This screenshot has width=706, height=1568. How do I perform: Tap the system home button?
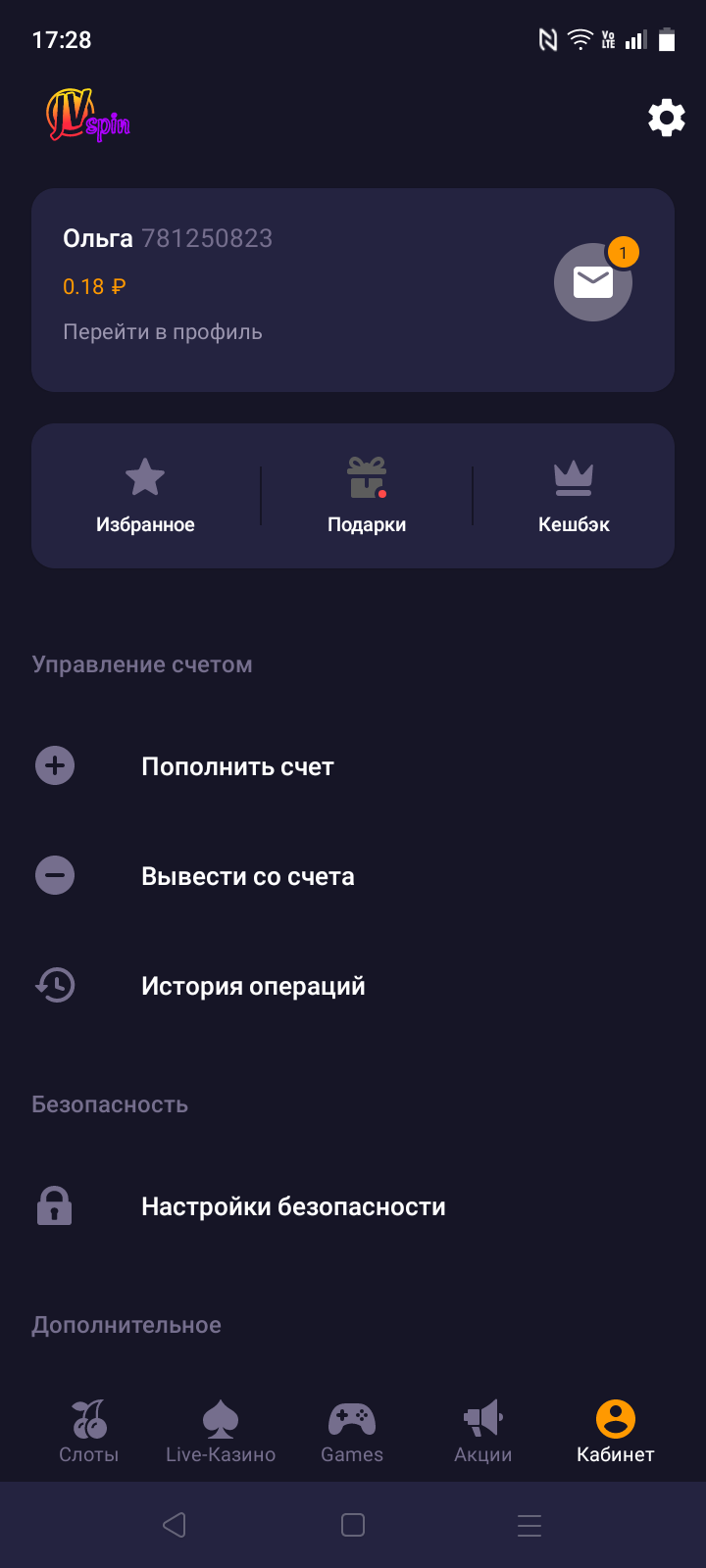click(x=353, y=1525)
